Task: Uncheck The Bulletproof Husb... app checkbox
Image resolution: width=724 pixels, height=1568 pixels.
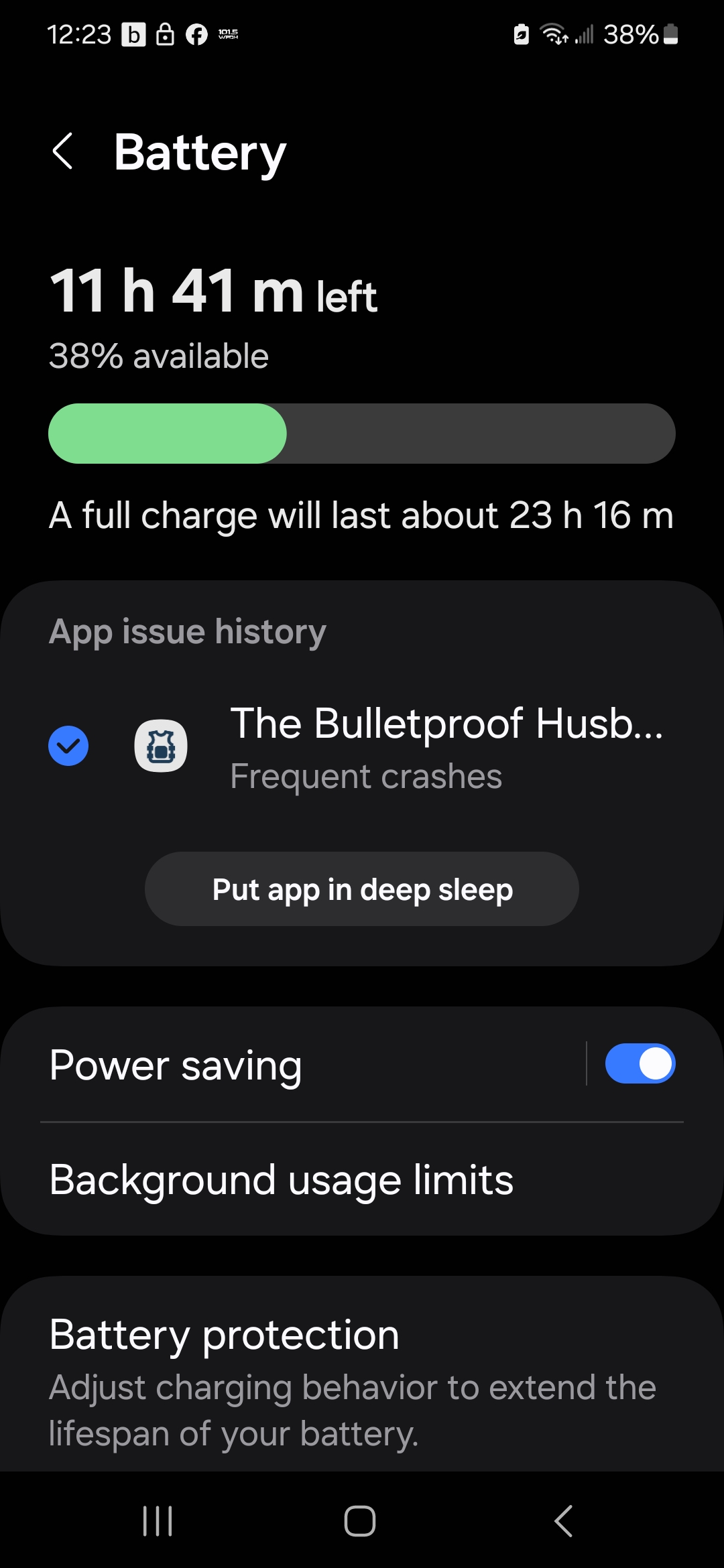Action: pyautogui.click(x=68, y=746)
